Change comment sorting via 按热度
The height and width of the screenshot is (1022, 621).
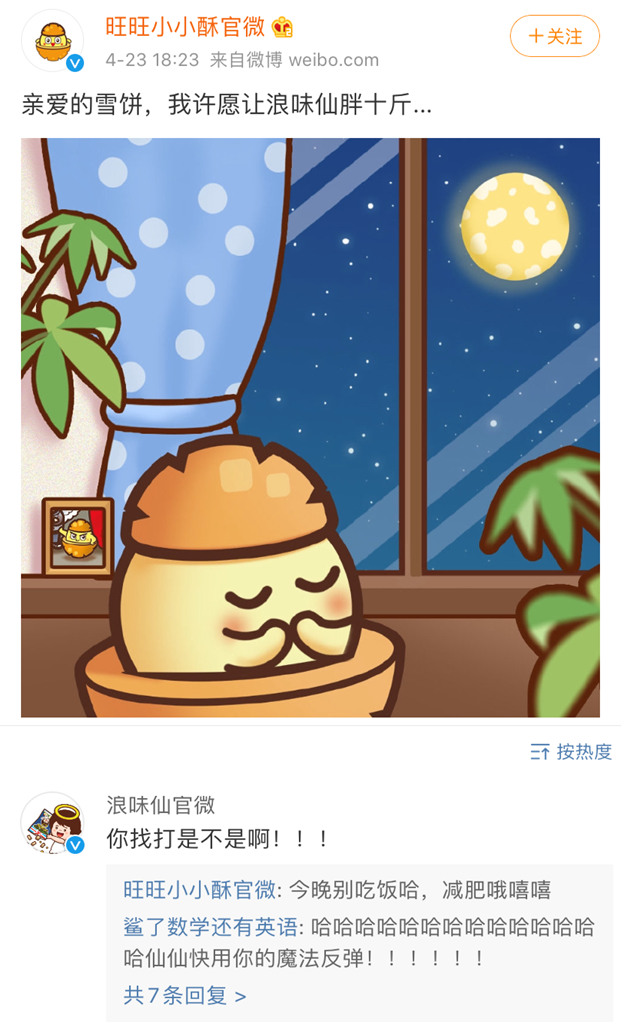pyautogui.click(x=571, y=752)
